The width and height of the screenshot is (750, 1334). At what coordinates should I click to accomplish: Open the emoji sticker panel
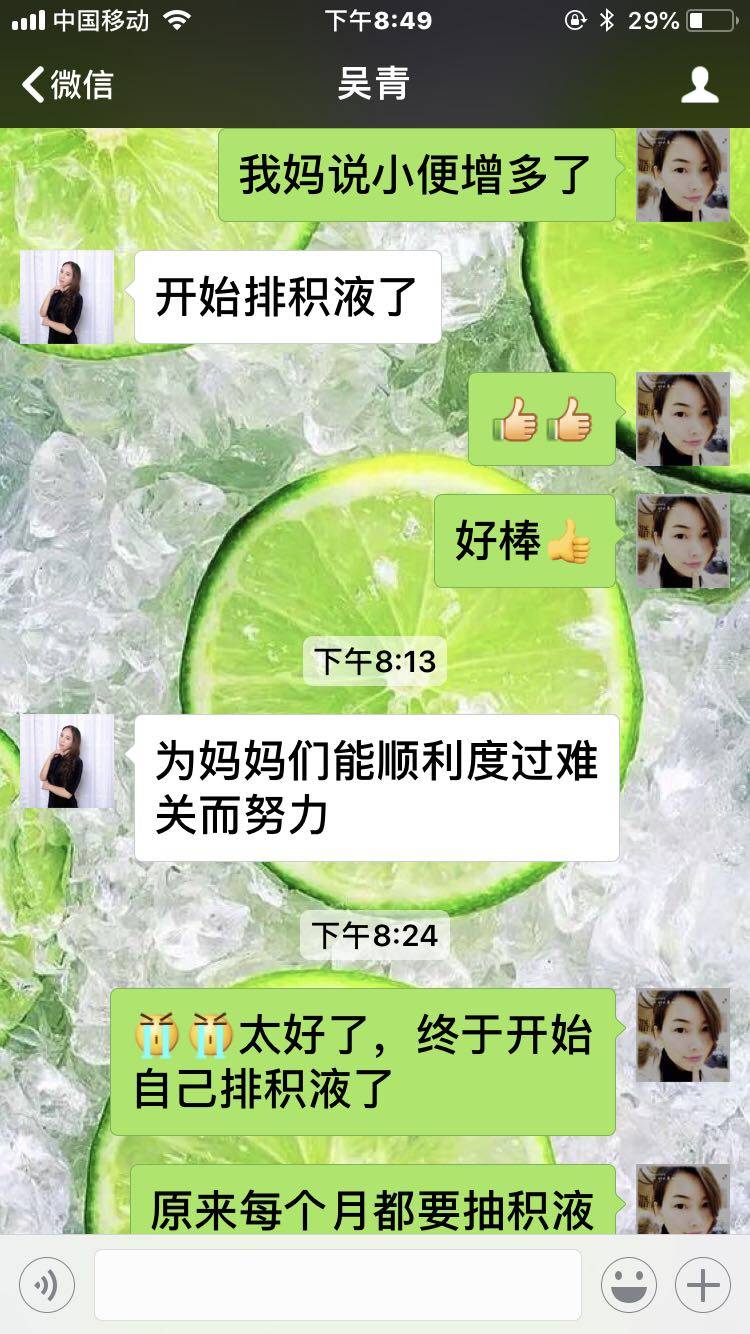coord(628,1284)
